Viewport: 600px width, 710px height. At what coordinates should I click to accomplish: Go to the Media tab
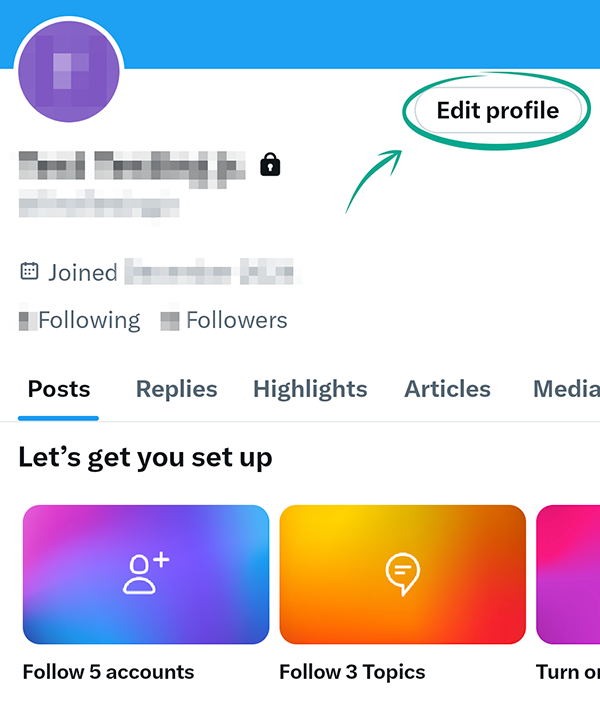pyautogui.click(x=566, y=389)
